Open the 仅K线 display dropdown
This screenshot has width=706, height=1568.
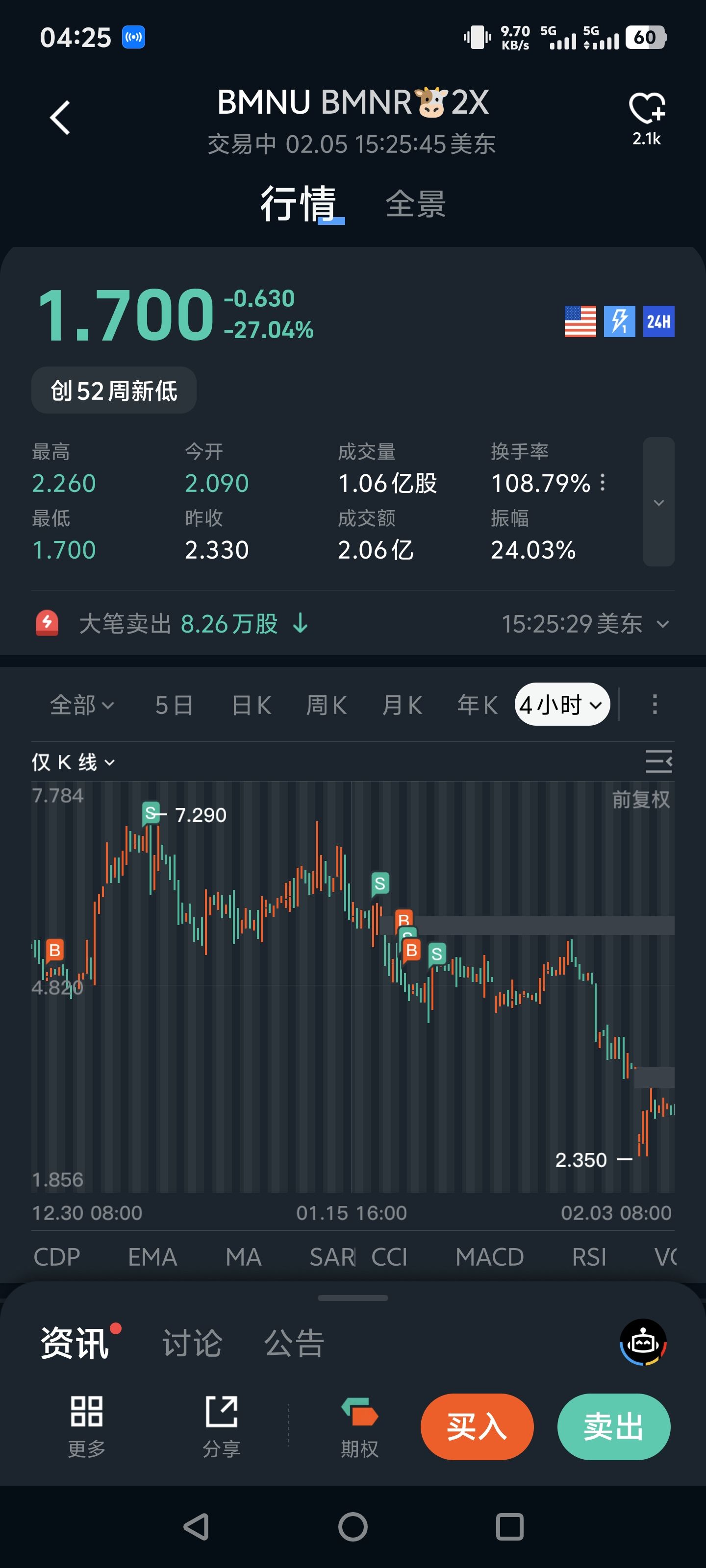[x=73, y=762]
